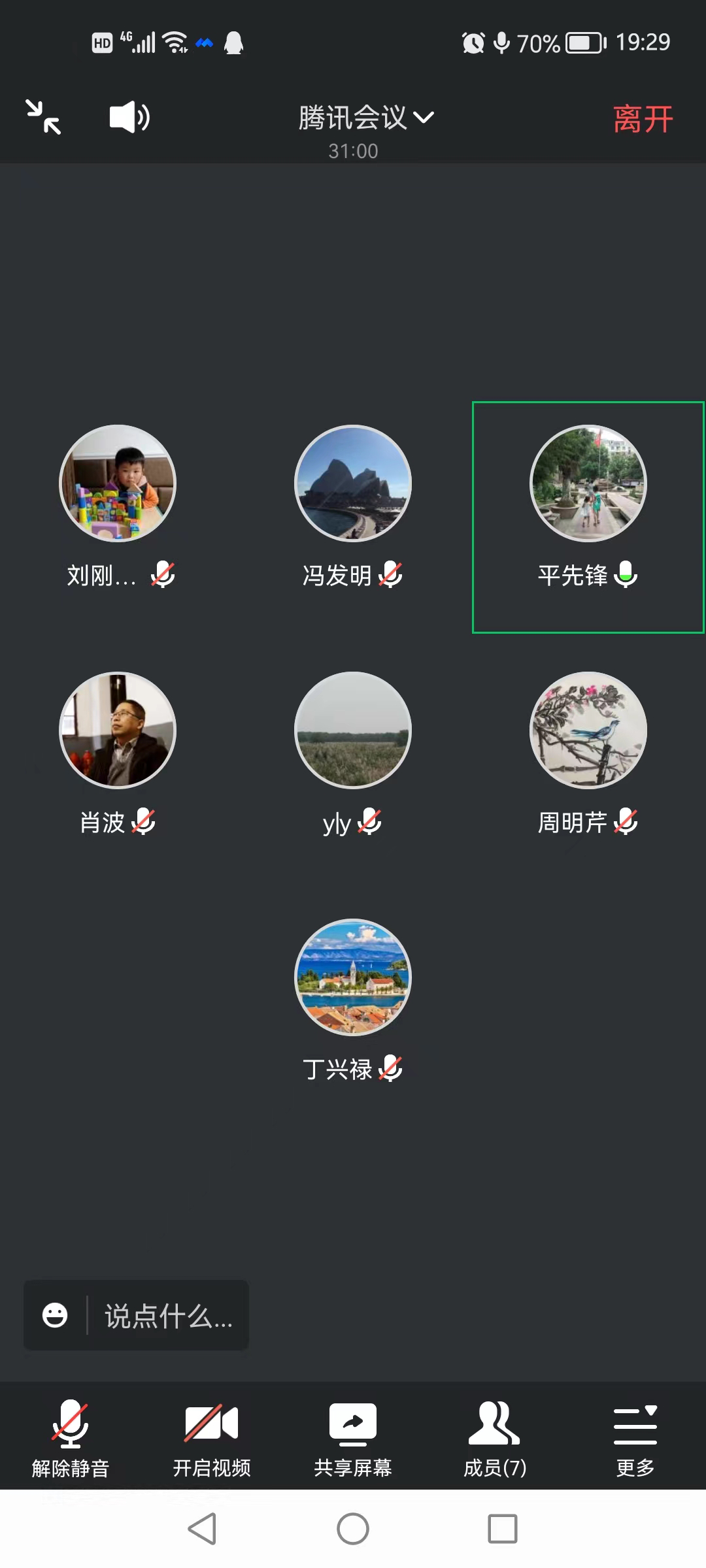The image size is (706, 1568).
Task: Minimize the meeting window
Action: (x=43, y=117)
